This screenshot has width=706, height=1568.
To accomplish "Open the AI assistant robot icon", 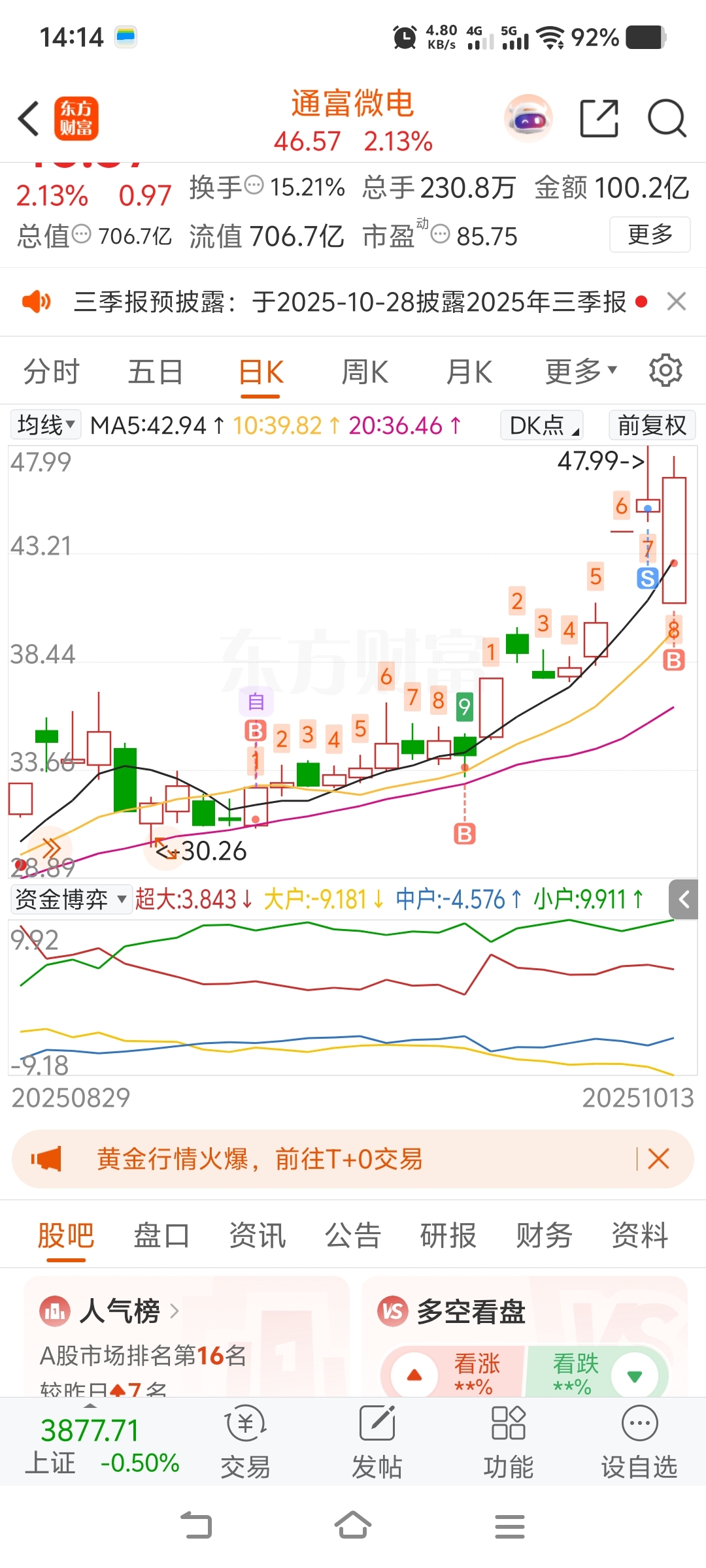I will [528, 119].
